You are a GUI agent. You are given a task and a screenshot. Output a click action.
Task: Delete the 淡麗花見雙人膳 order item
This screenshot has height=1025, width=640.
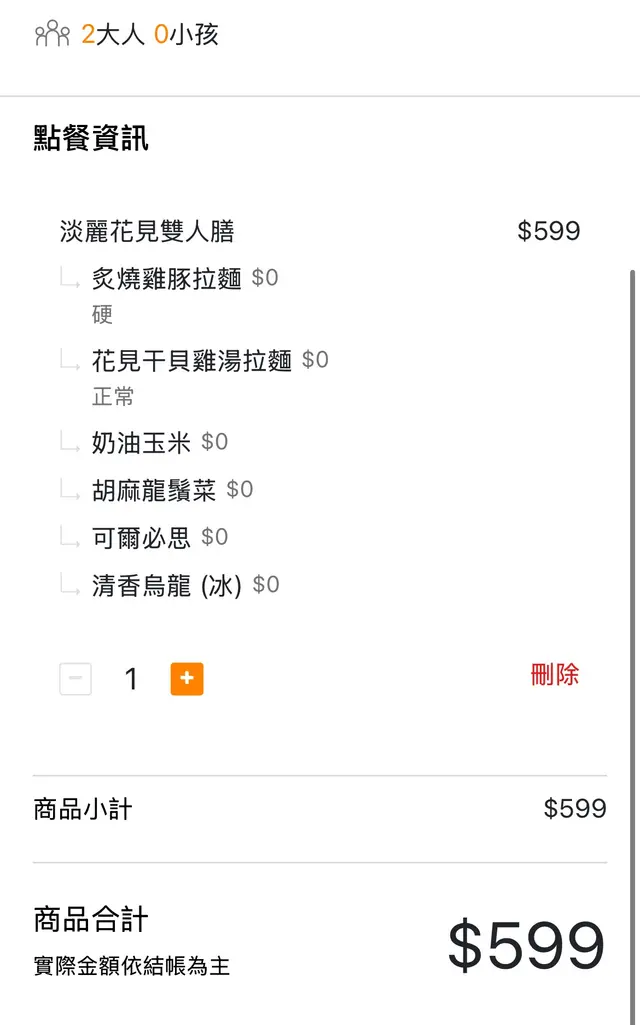coord(554,675)
